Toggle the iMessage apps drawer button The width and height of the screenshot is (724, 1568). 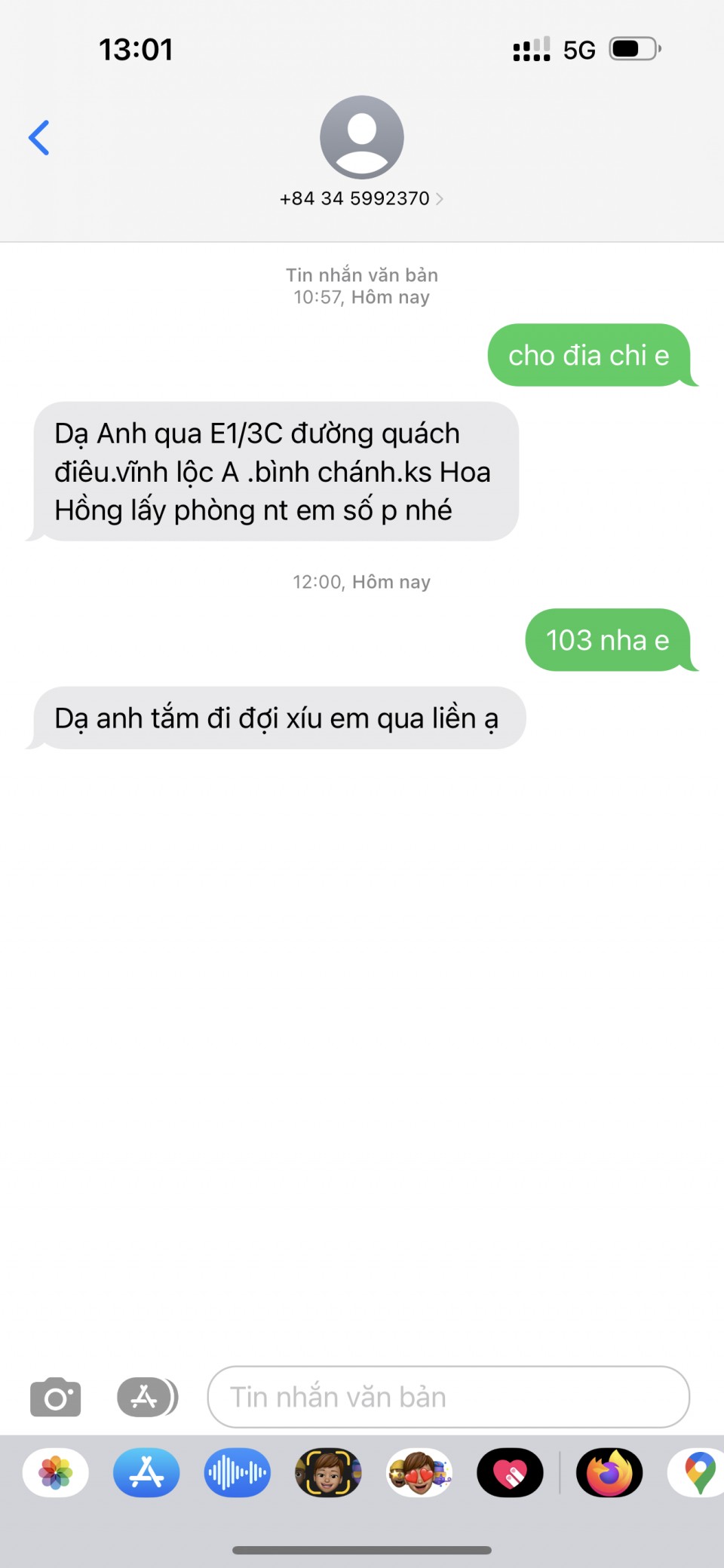click(147, 1397)
